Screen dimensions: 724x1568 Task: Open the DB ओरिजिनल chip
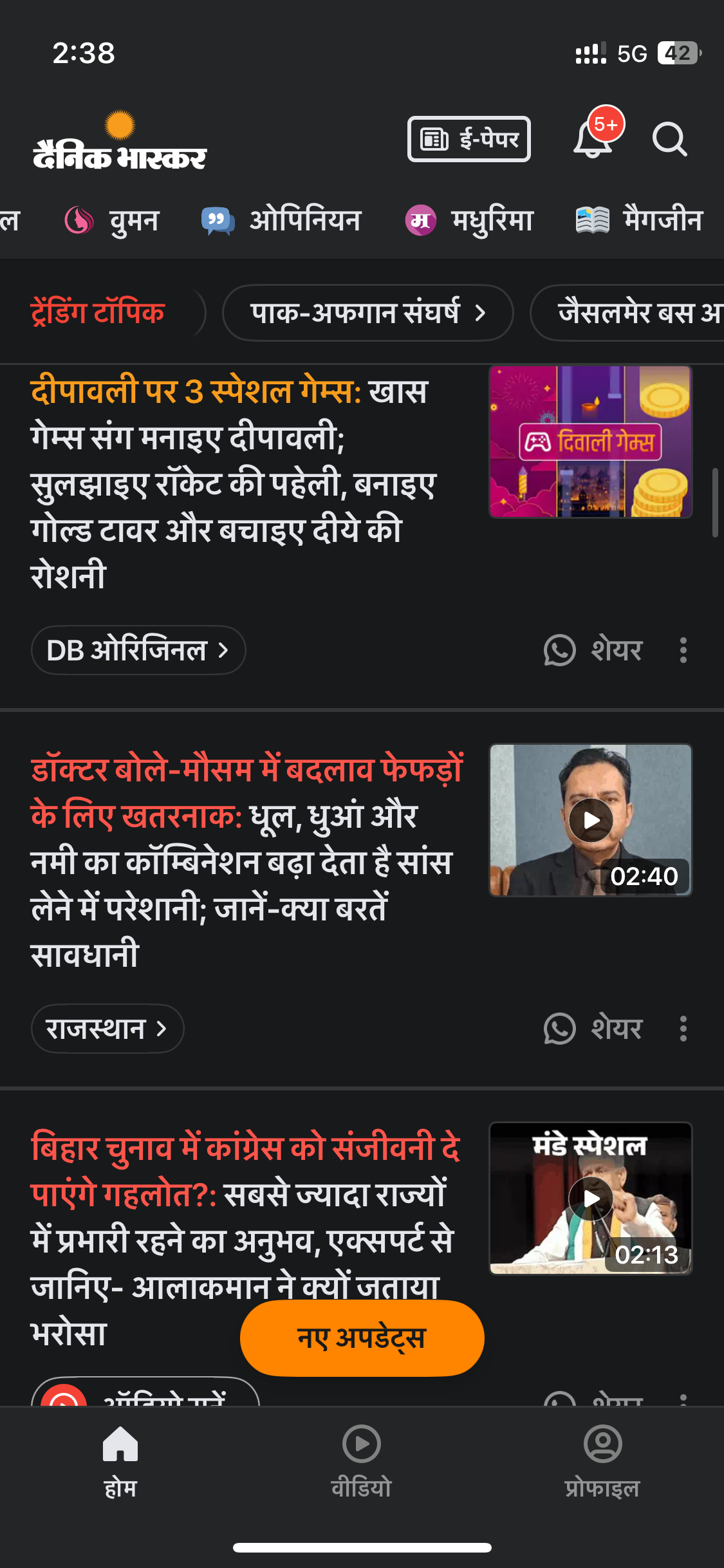(x=138, y=650)
